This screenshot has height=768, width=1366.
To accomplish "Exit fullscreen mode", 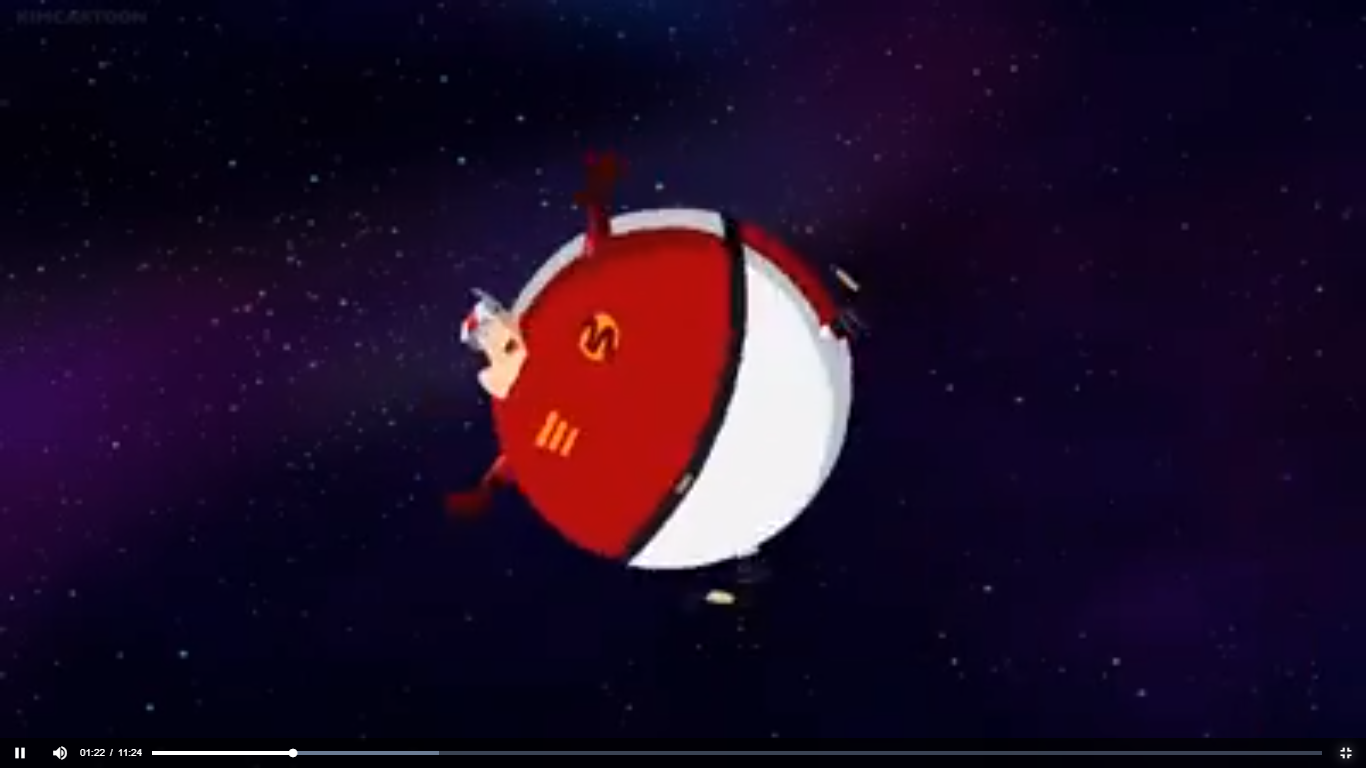I will [1345, 753].
